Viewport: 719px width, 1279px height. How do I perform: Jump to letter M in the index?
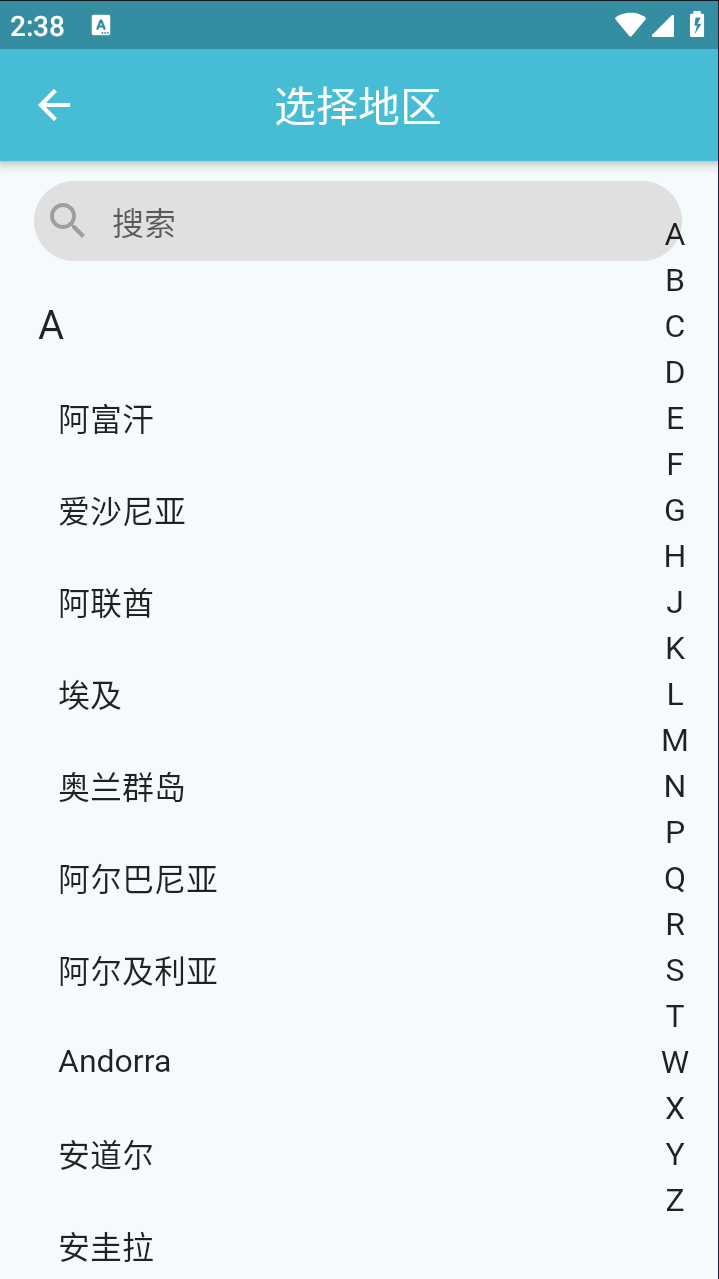coord(675,740)
